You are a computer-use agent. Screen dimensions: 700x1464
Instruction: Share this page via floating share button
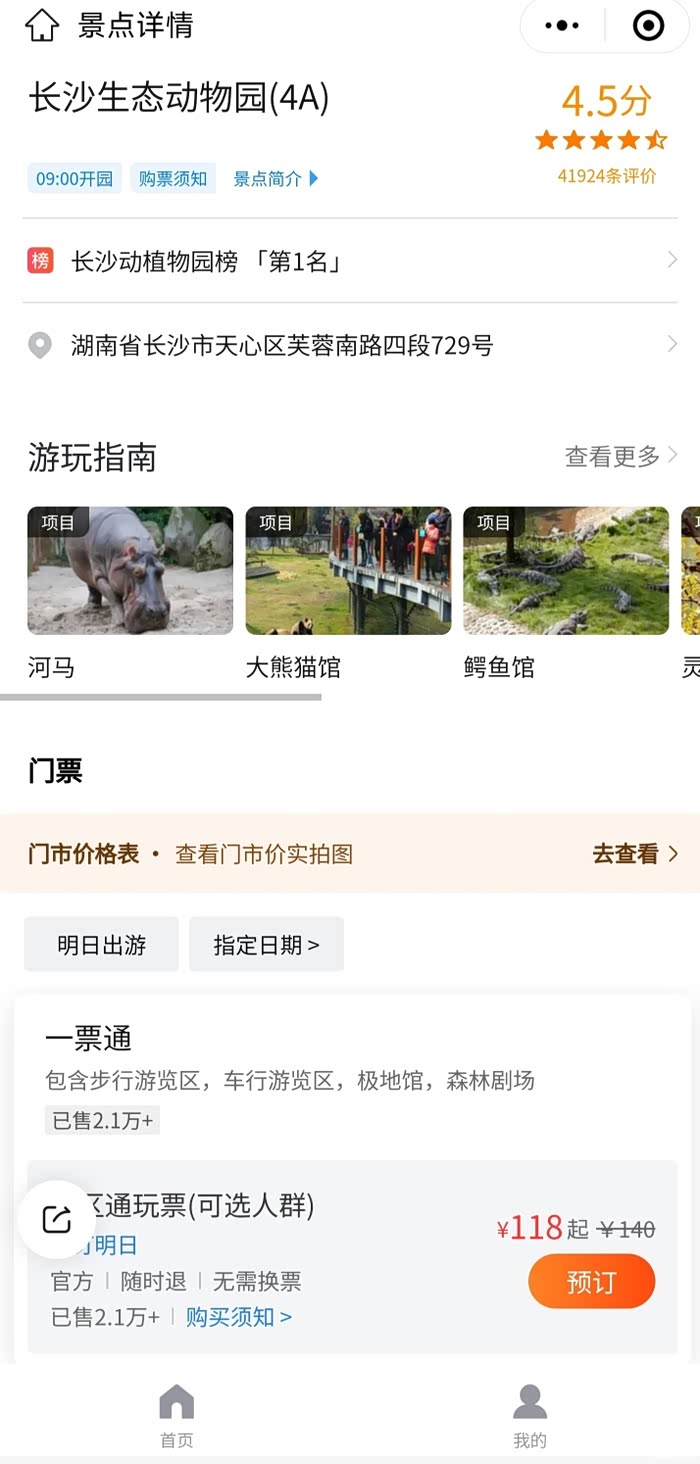point(57,1219)
